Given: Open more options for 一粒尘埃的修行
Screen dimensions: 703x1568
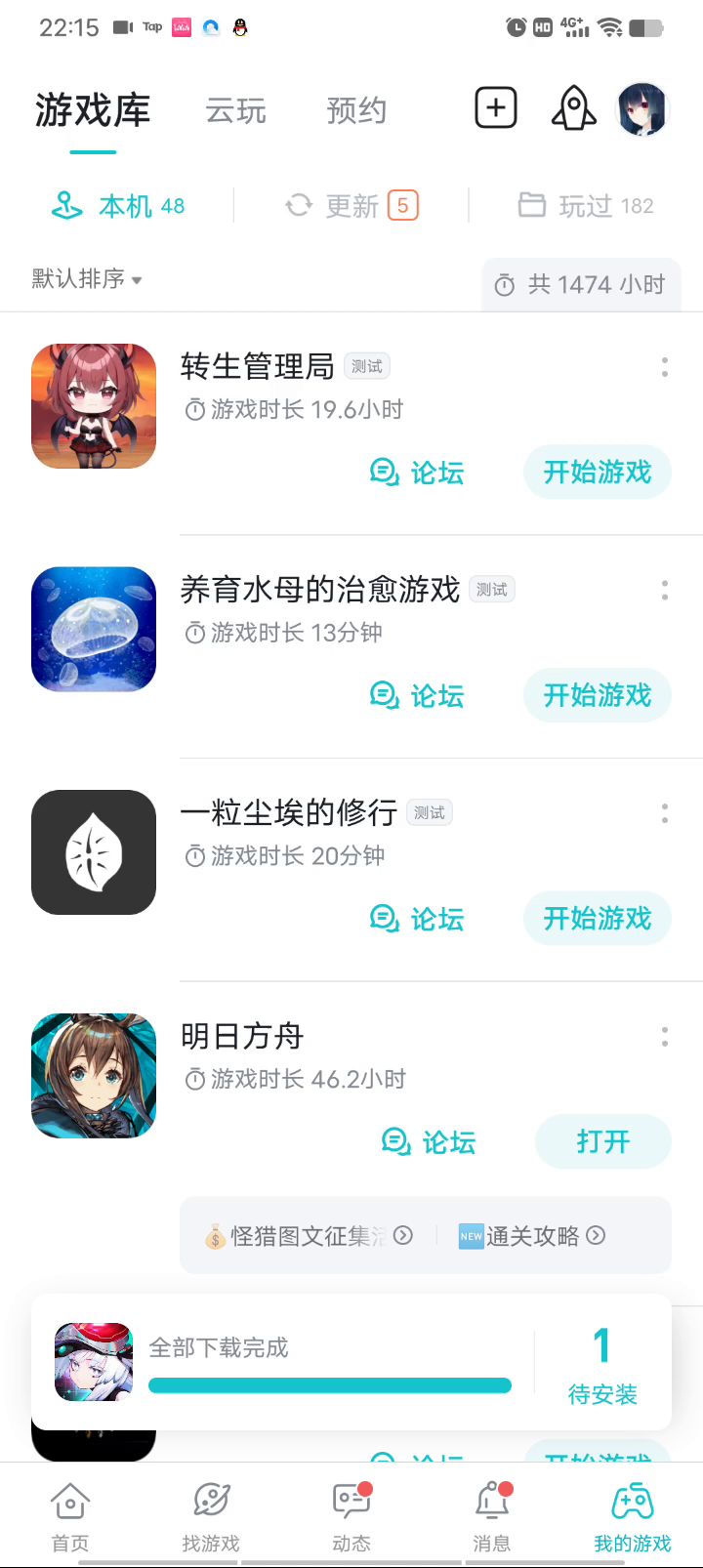Looking at the screenshot, I should 665,813.
